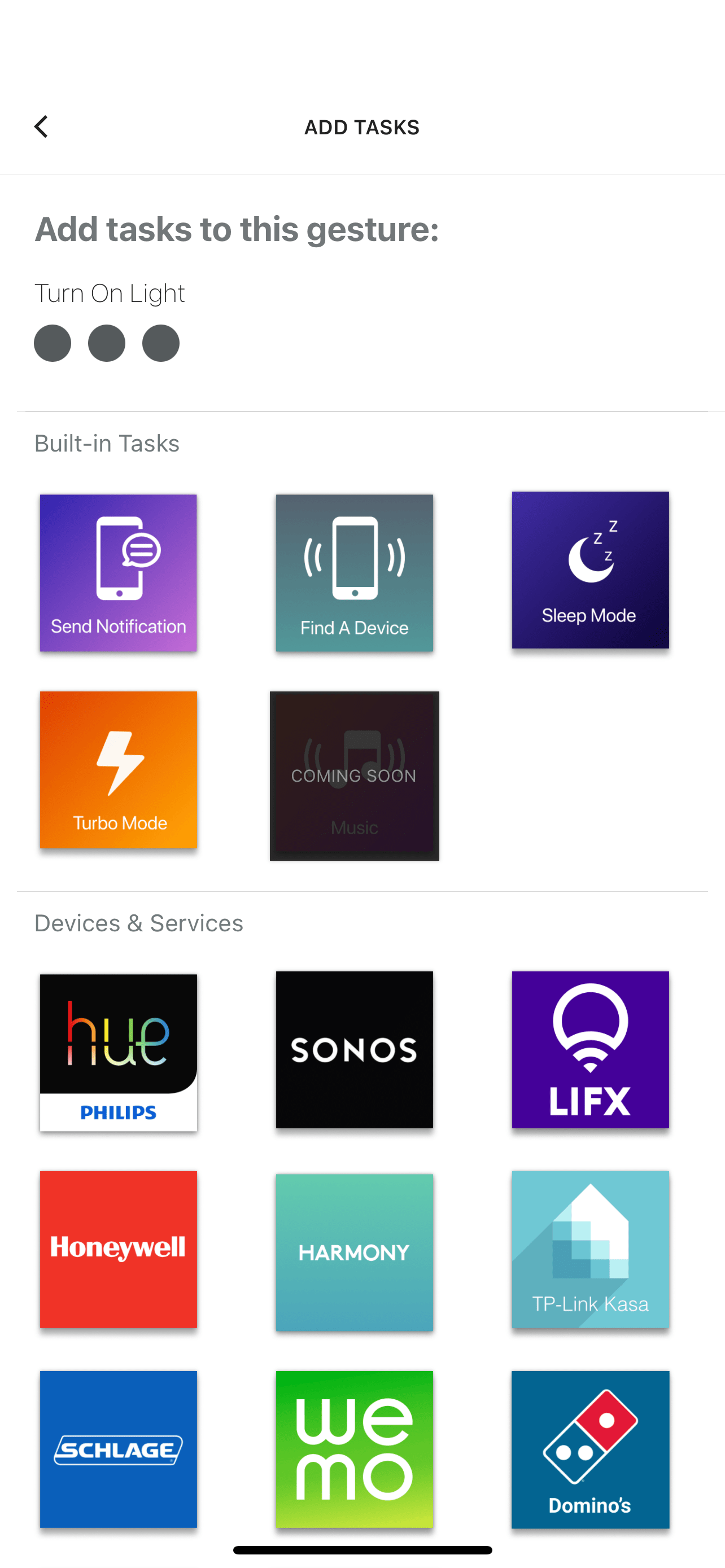Open the Wemo service
Screen dimensions: 725x1568
point(354,1449)
